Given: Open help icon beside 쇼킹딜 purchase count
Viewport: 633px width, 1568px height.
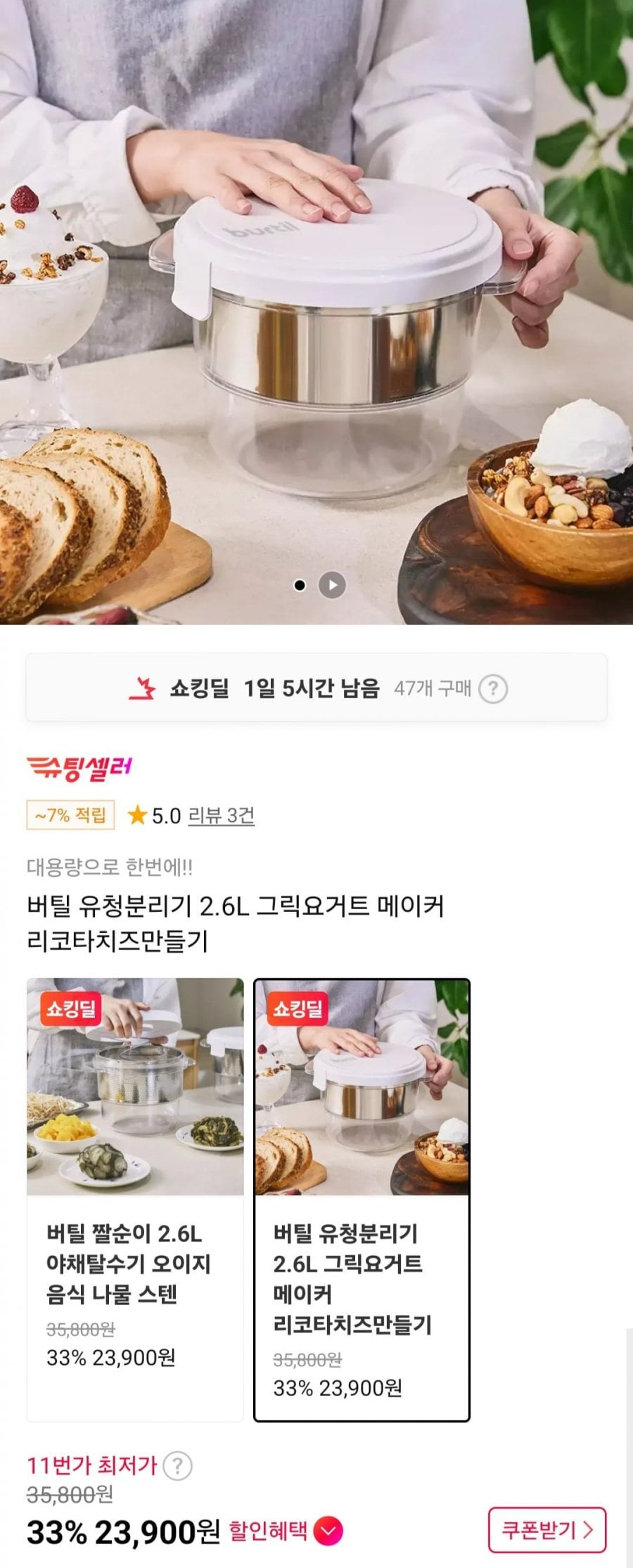Looking at the screenshot, I should (493, 688).
